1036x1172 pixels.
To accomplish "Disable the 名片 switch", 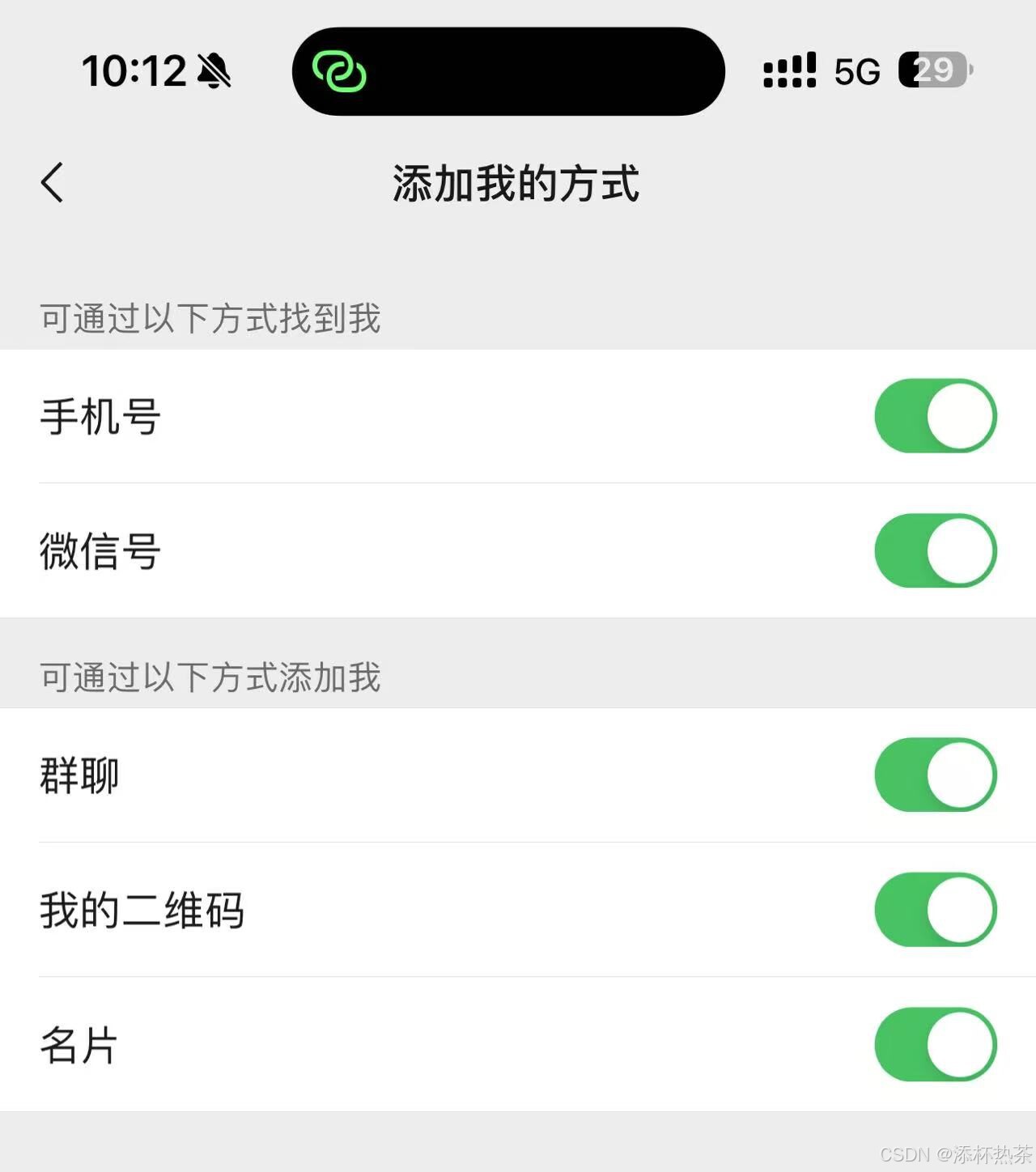I will 935,1044.
